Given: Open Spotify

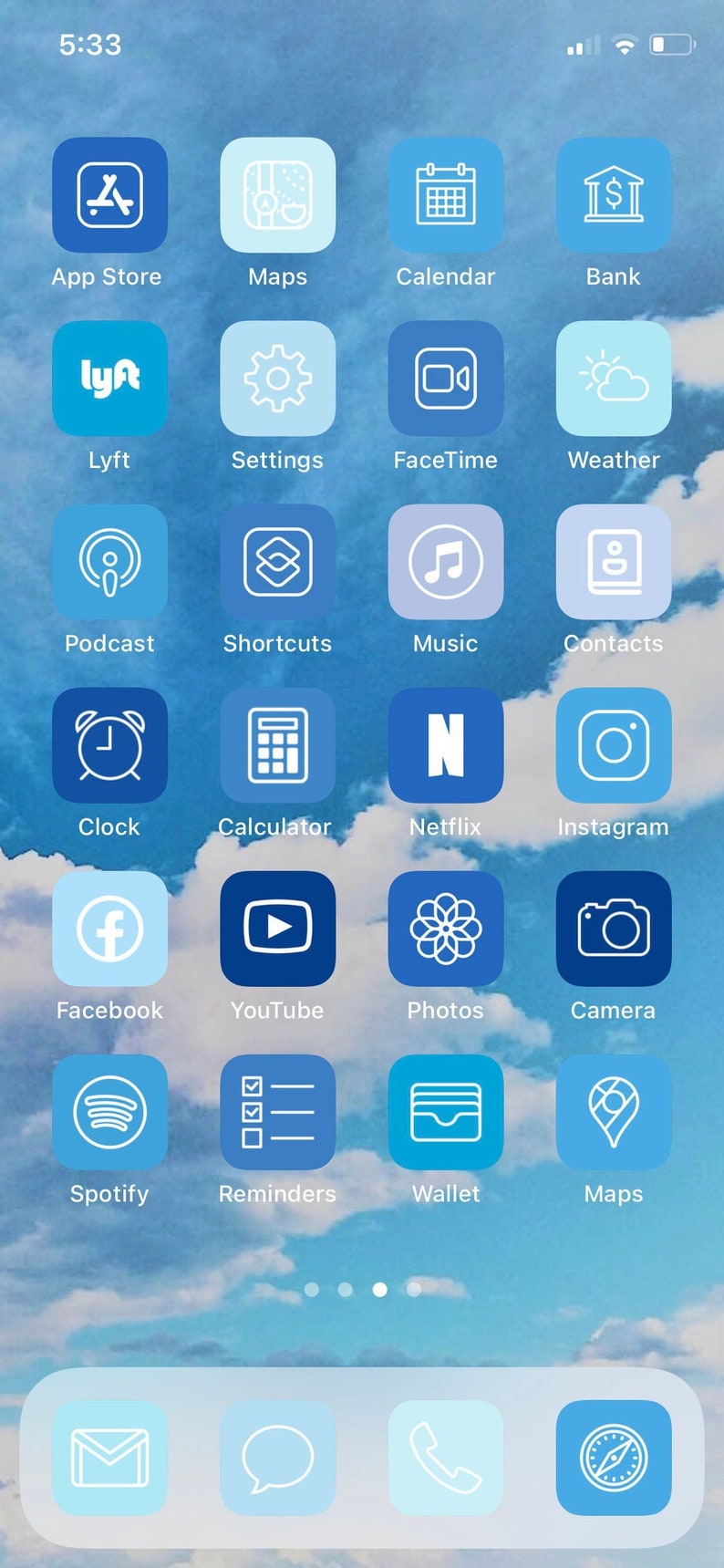Looking at the screenshot, I should coord(109,1112).
